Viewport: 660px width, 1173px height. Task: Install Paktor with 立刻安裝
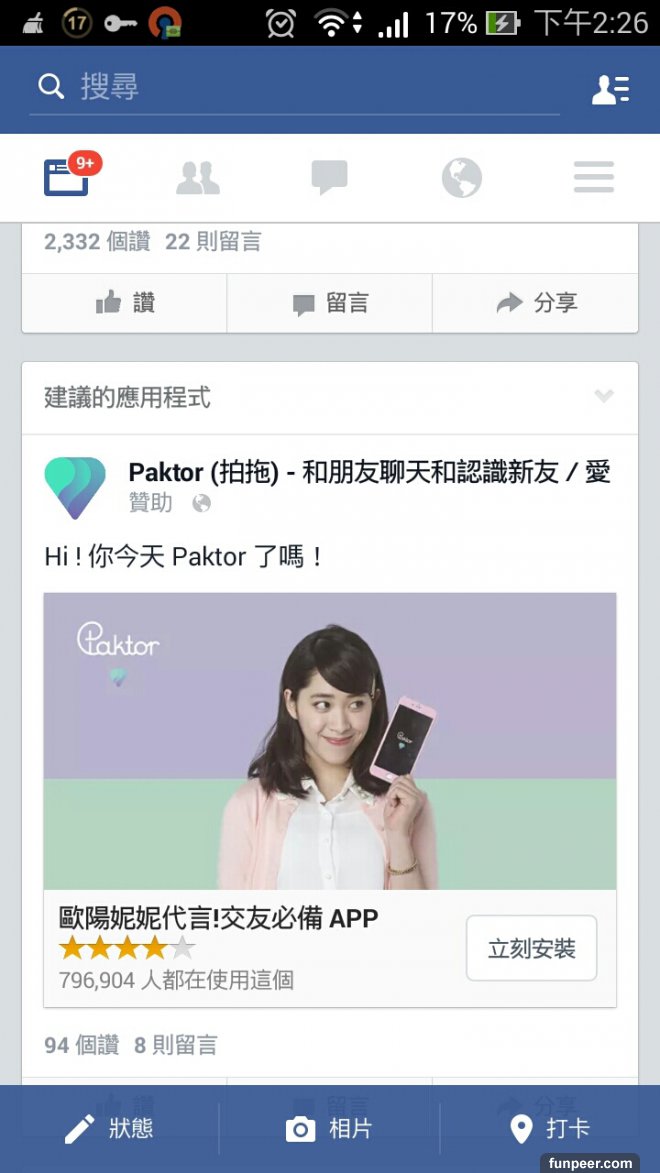pyautogui.click(x=531, y=948)
